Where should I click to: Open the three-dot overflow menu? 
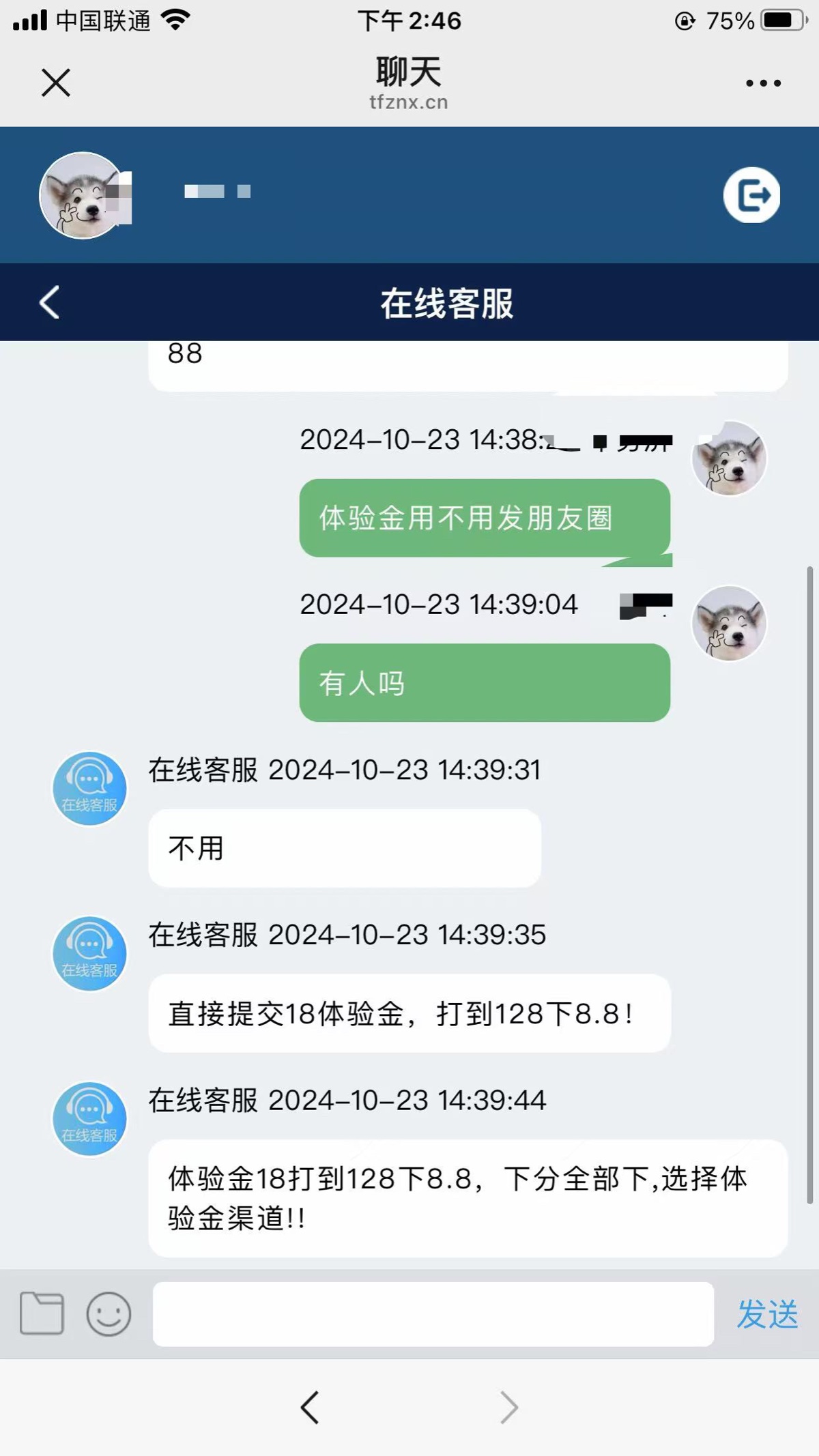[762, 83]
